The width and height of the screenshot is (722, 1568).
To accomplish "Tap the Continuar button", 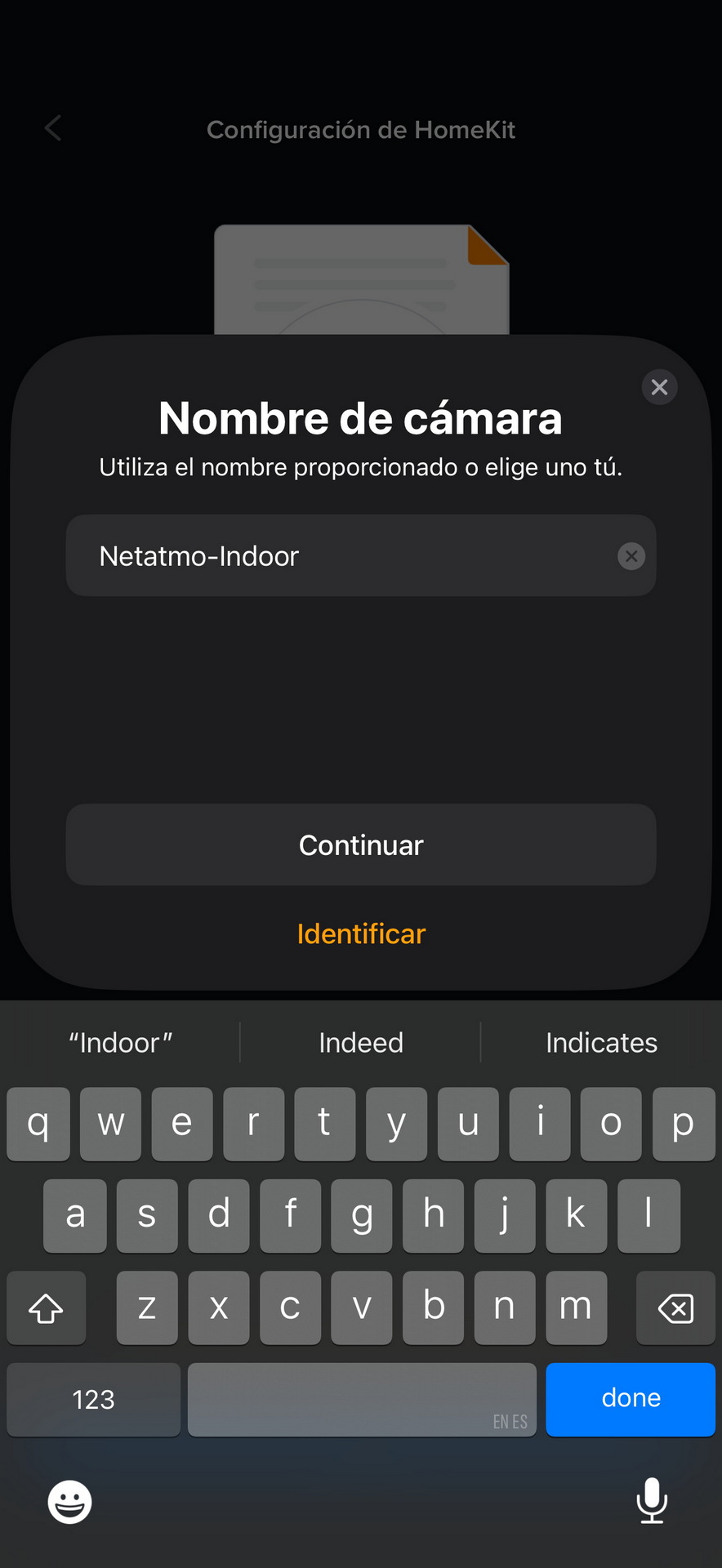I will tap(361, 845).
